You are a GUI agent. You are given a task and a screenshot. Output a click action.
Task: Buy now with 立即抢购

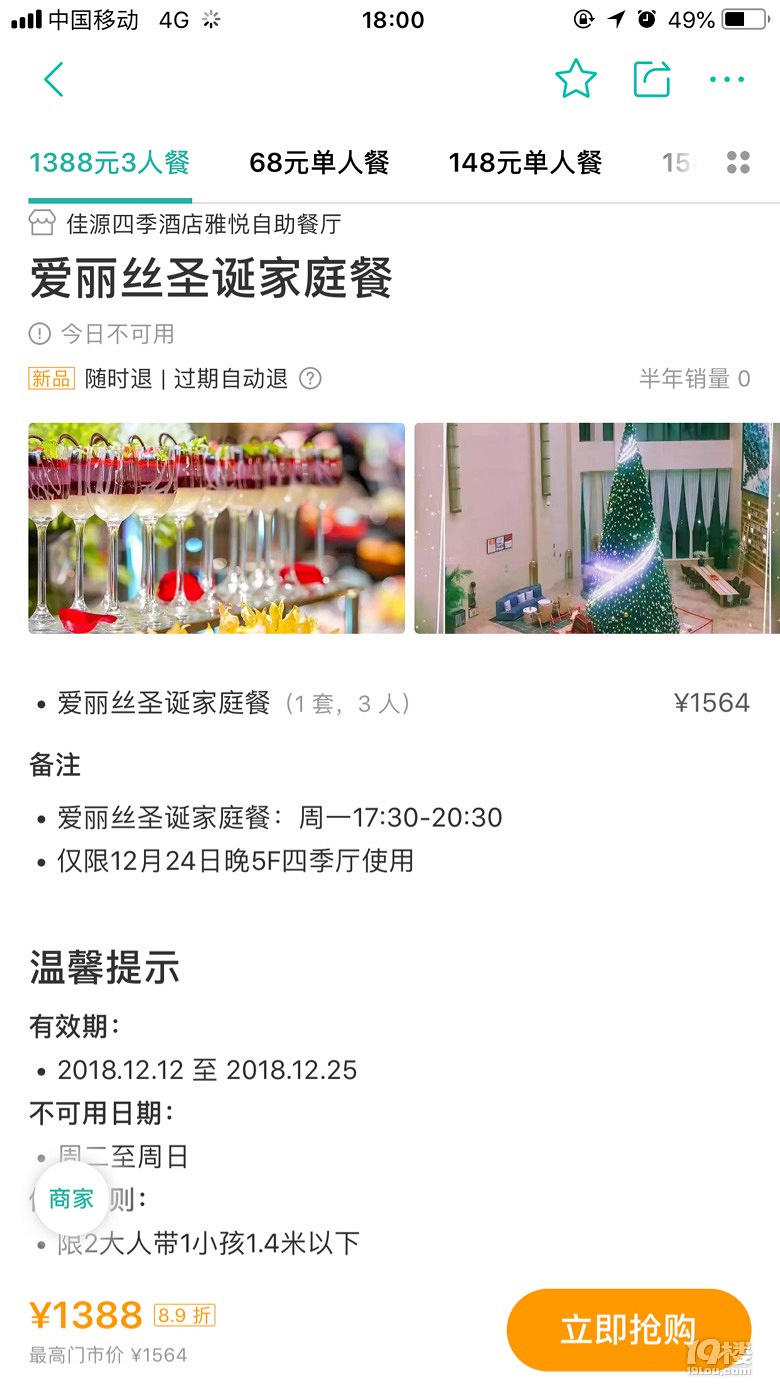628,1330
